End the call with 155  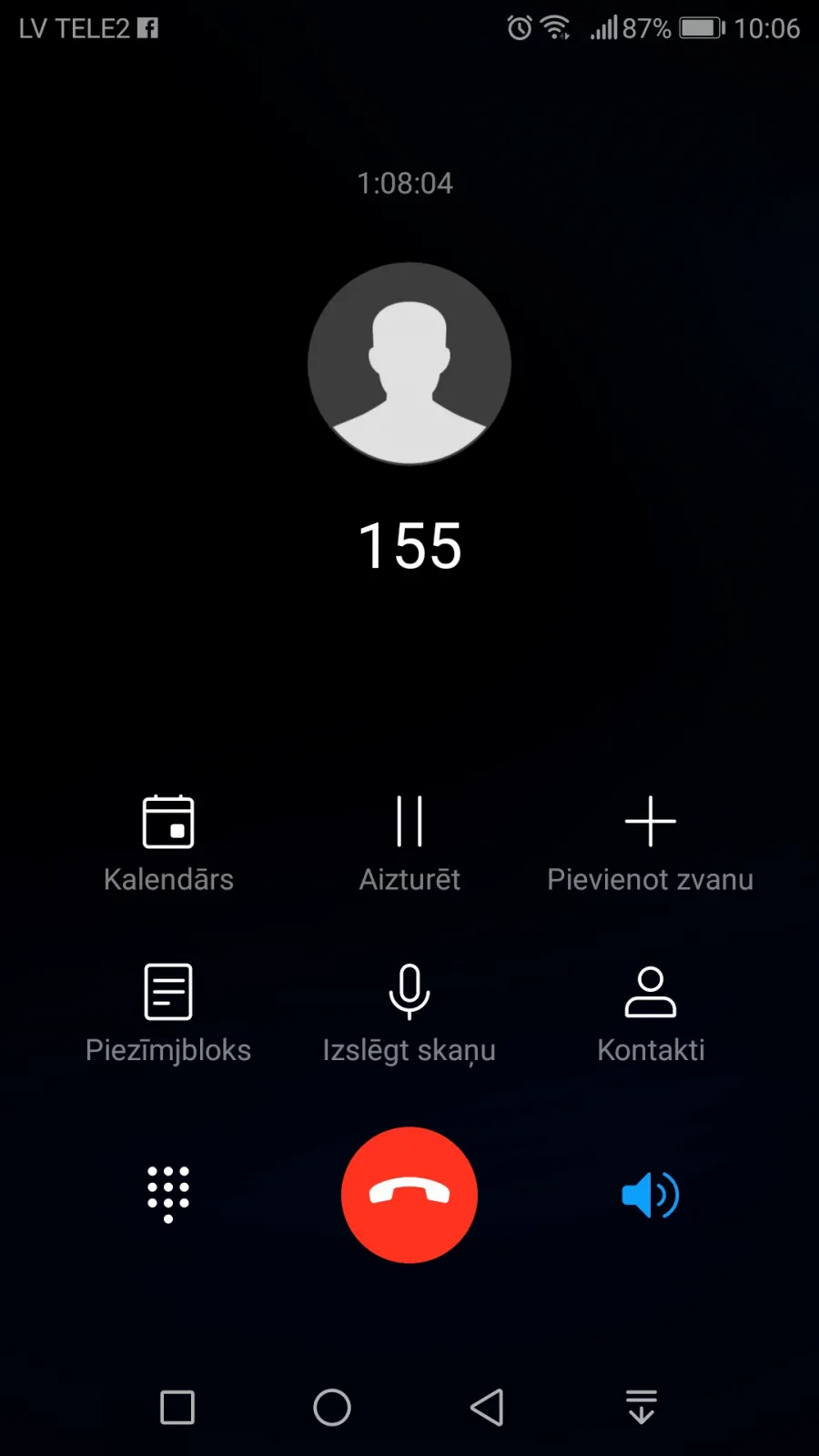pyautogui.click(x=409, y=1195)
